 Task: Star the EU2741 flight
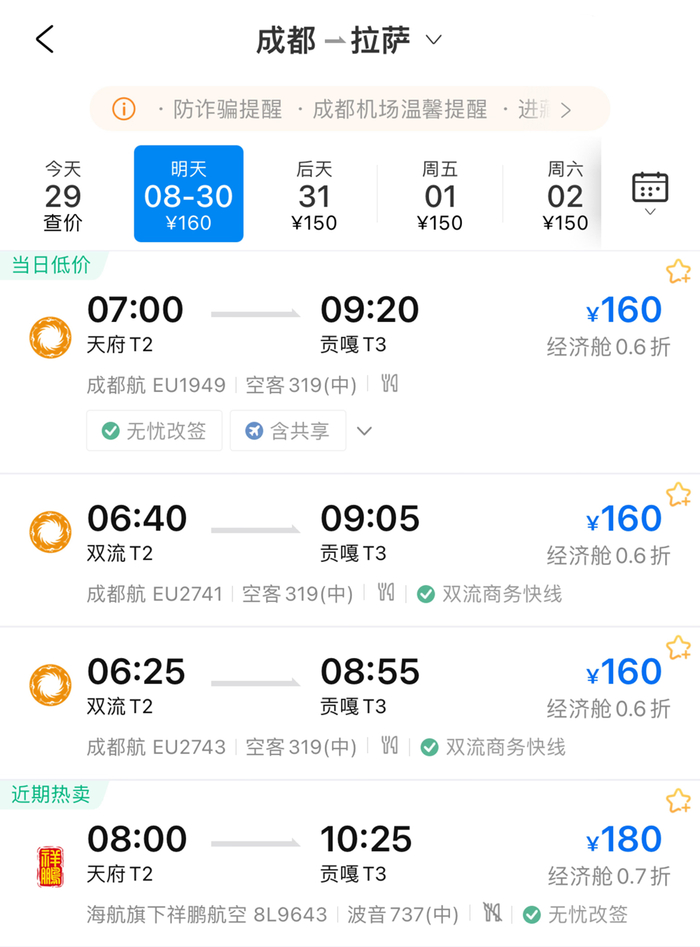click(678, 494)
